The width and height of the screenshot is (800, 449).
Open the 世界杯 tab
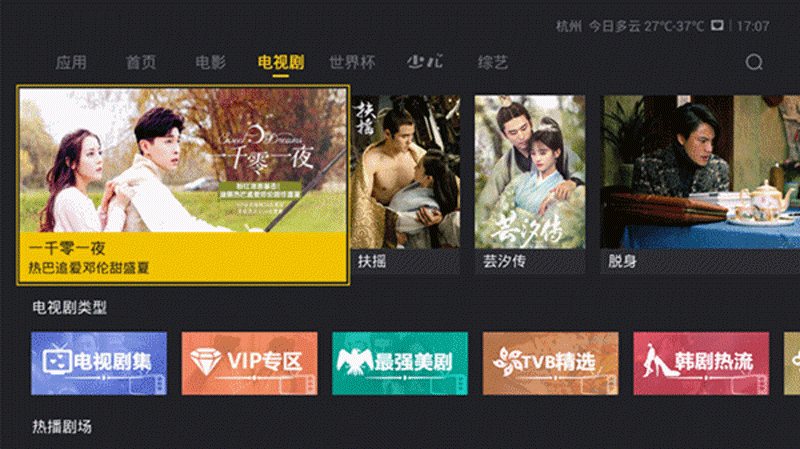pos(352,62)
